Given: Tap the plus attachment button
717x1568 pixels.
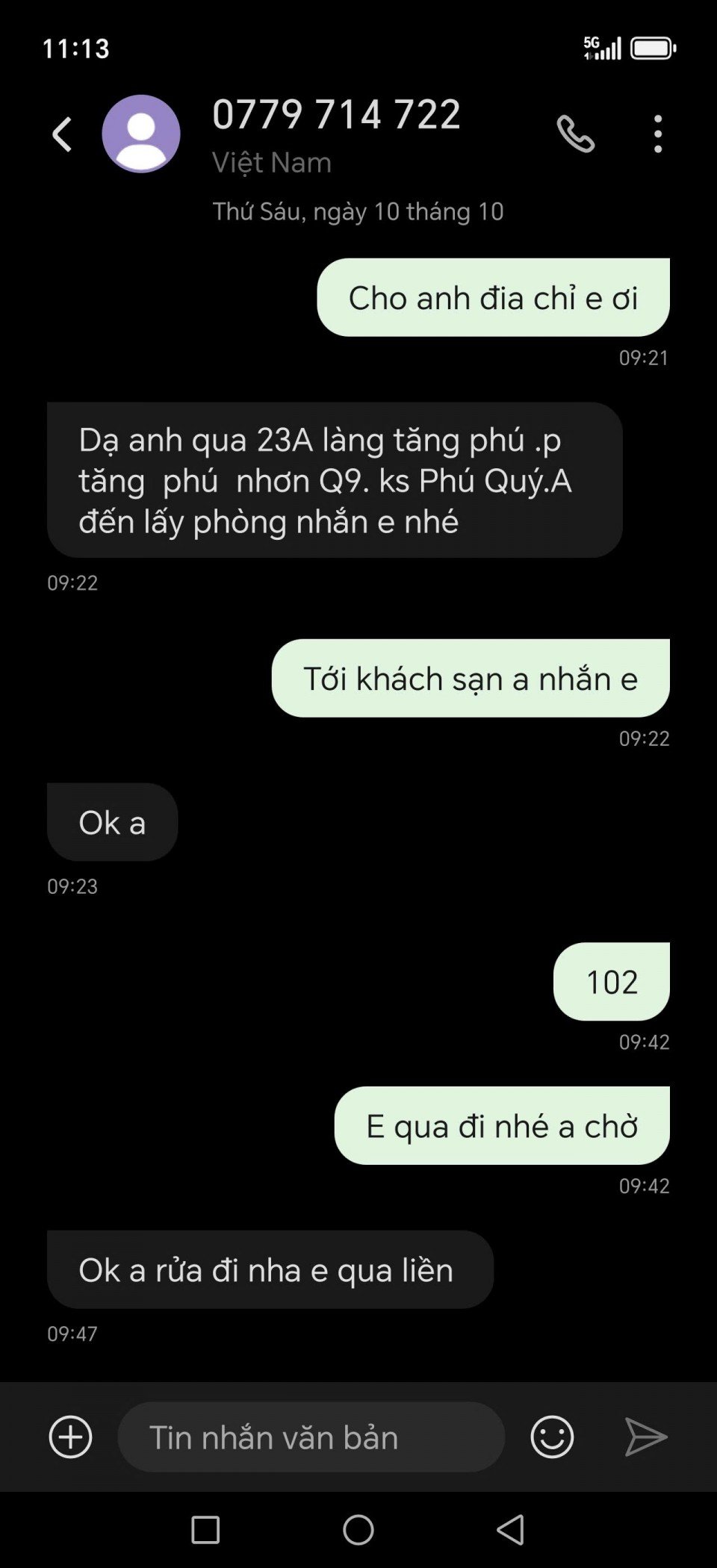Looking at the screenshot, I should click(70, 1437).
